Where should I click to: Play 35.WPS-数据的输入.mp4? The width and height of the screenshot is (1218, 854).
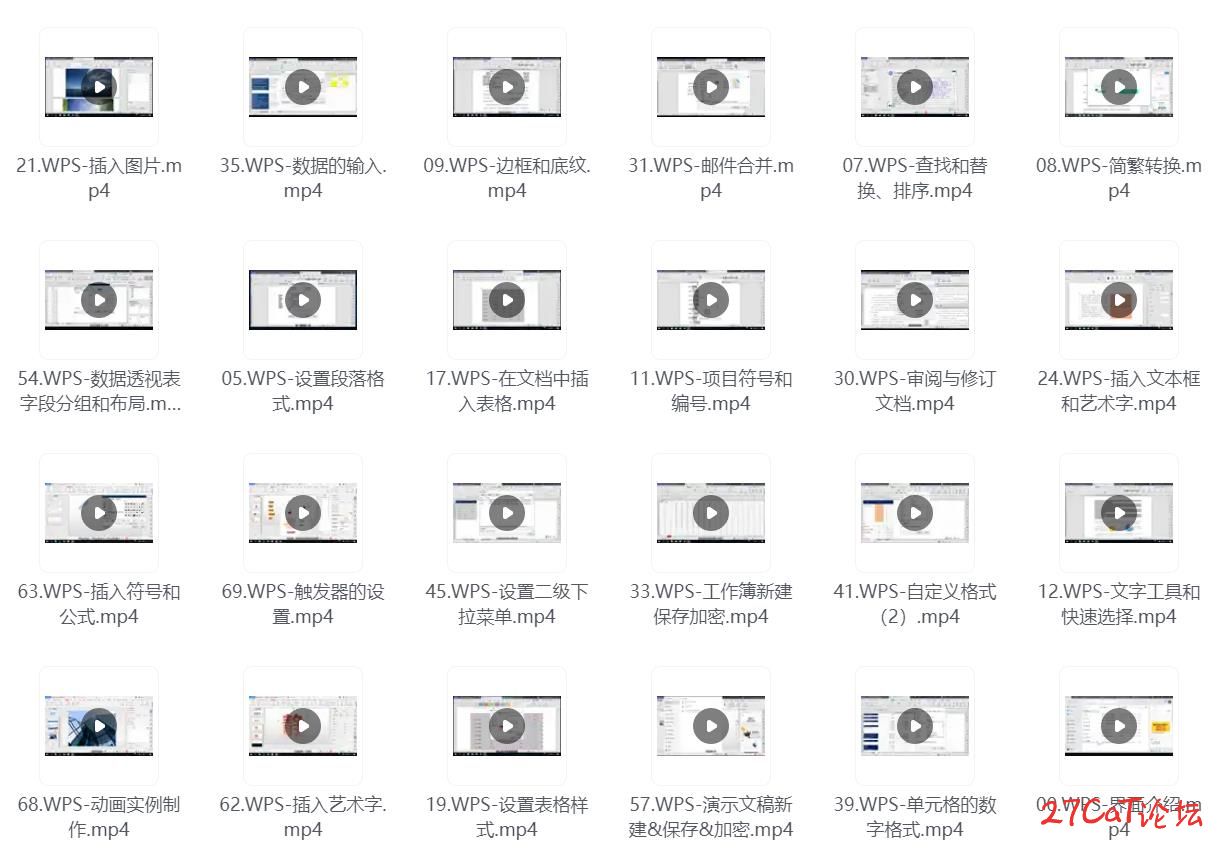point(303,87)
